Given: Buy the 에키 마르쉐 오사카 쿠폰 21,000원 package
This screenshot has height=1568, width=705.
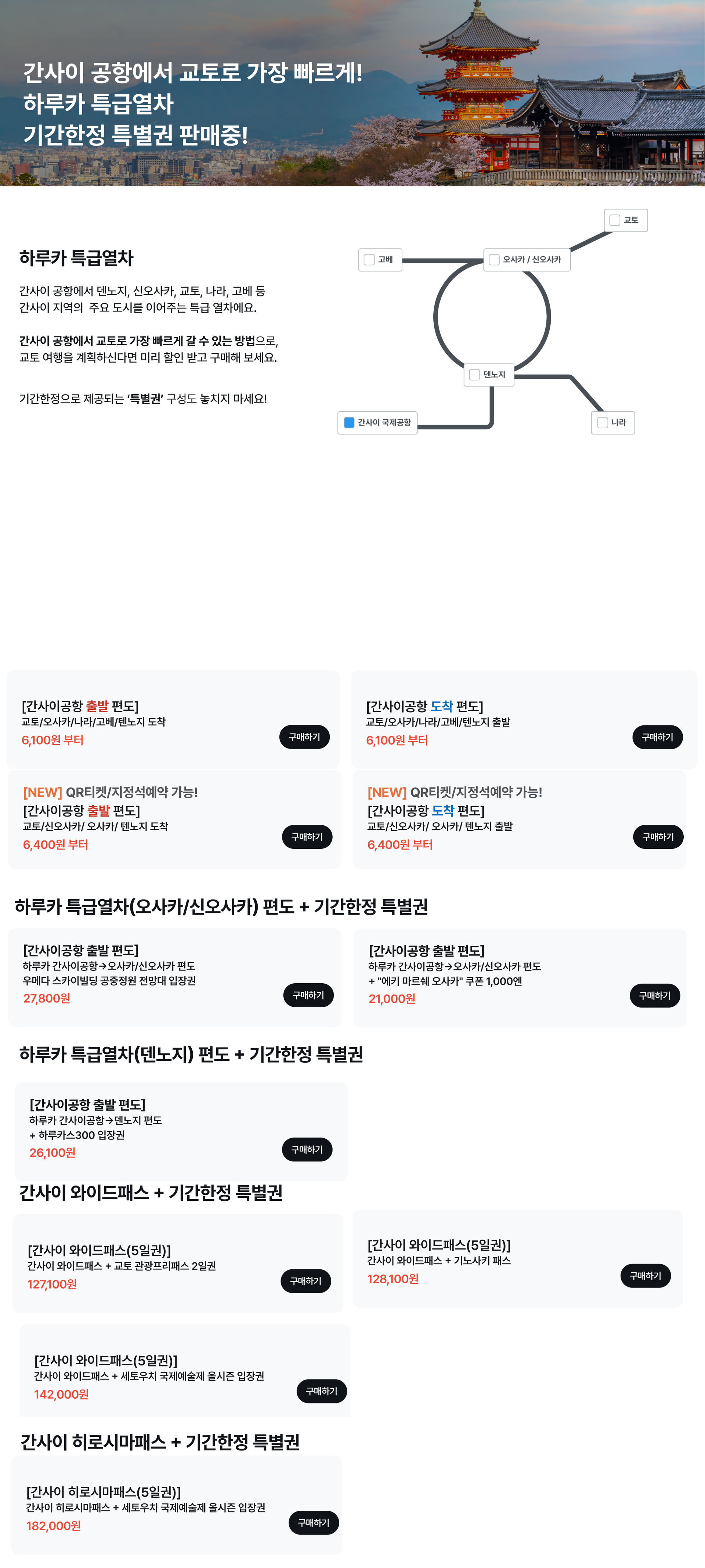Looking at the screenshot, I should pyautogui.click(x=654, y=996).
